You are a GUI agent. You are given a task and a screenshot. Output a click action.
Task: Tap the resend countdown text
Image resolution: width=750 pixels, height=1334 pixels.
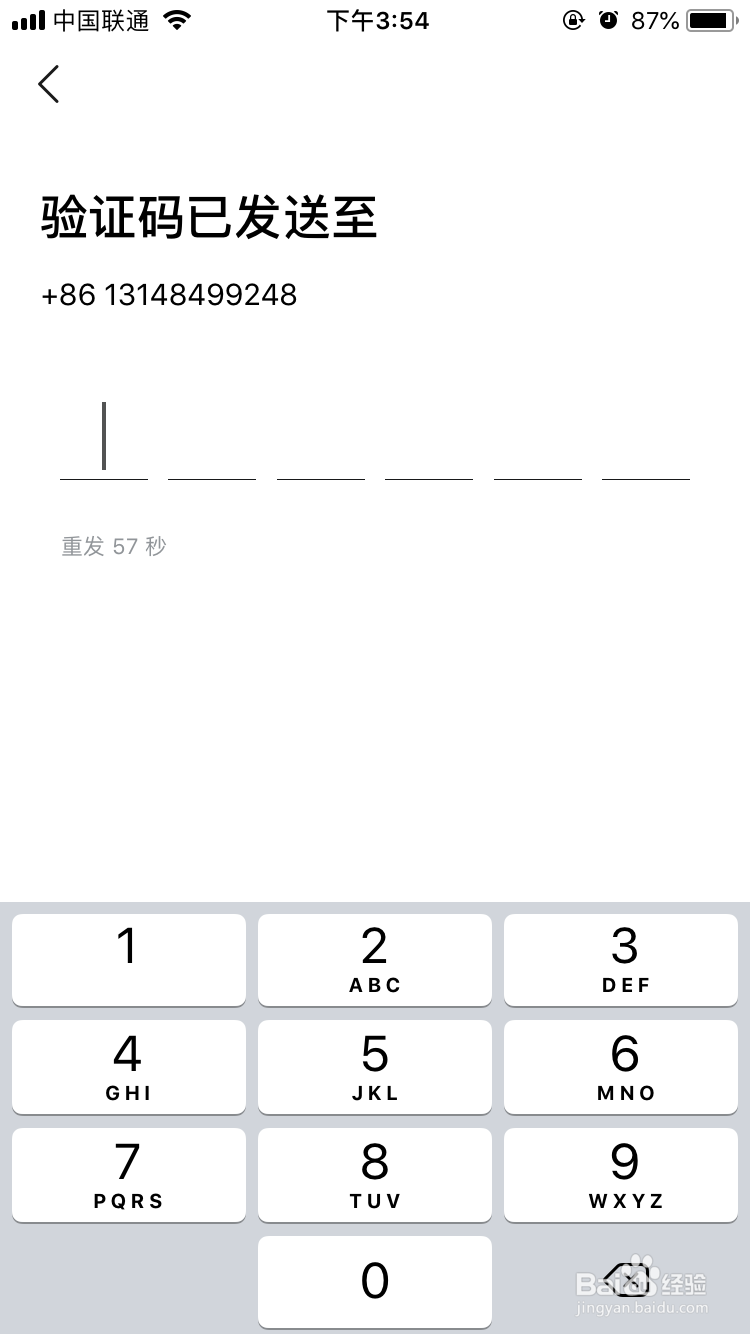113,546
